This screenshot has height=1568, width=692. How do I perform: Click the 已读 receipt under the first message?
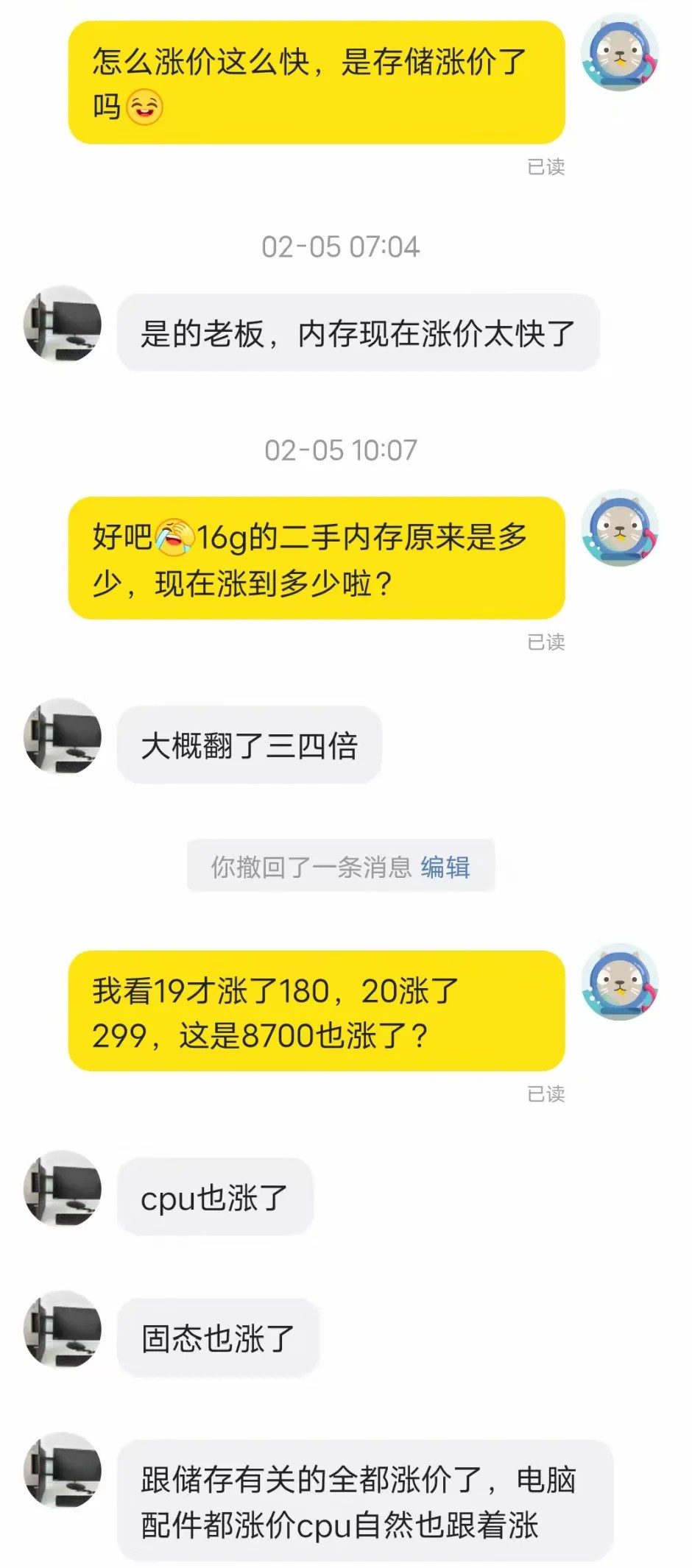click(x=545, y=168)
